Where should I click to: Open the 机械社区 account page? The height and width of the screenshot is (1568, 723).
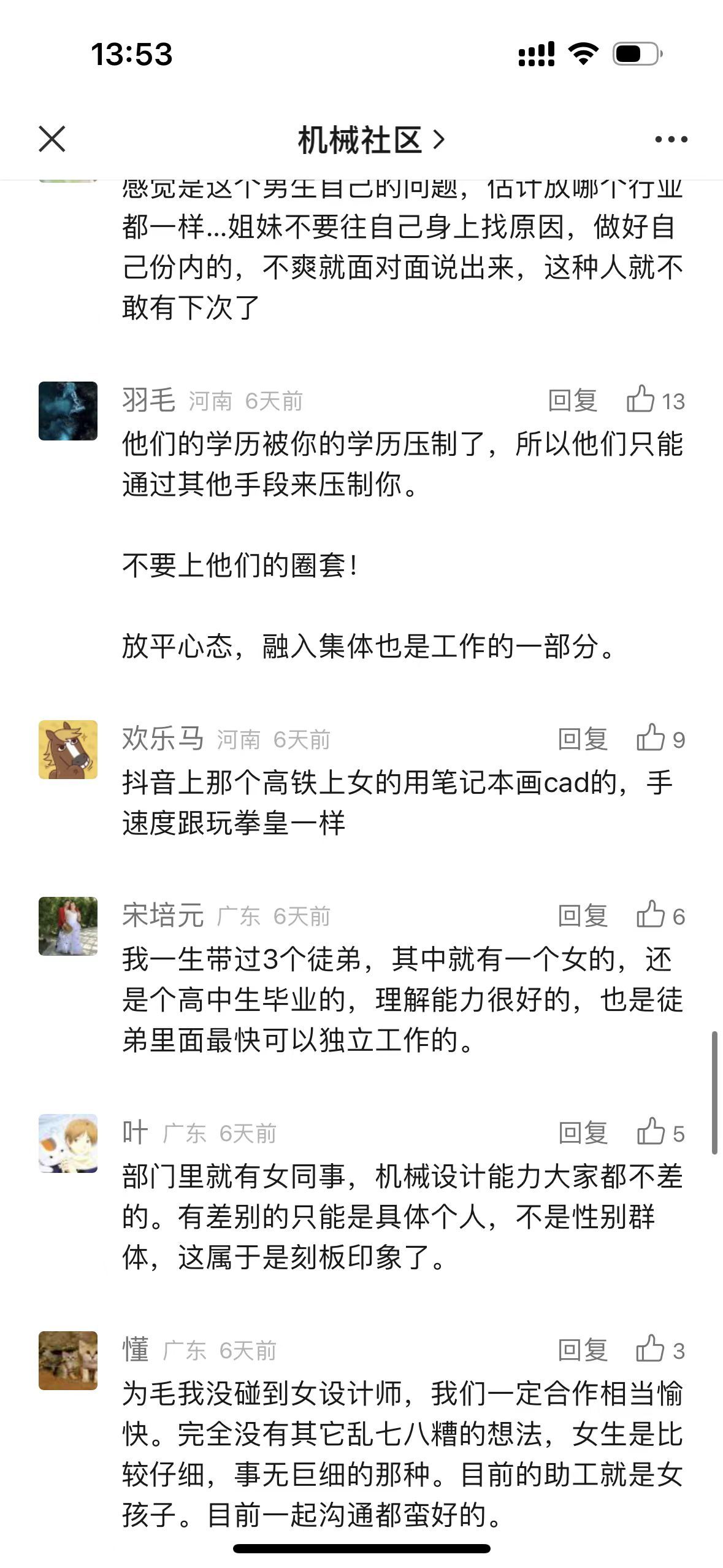click(370, 140)
